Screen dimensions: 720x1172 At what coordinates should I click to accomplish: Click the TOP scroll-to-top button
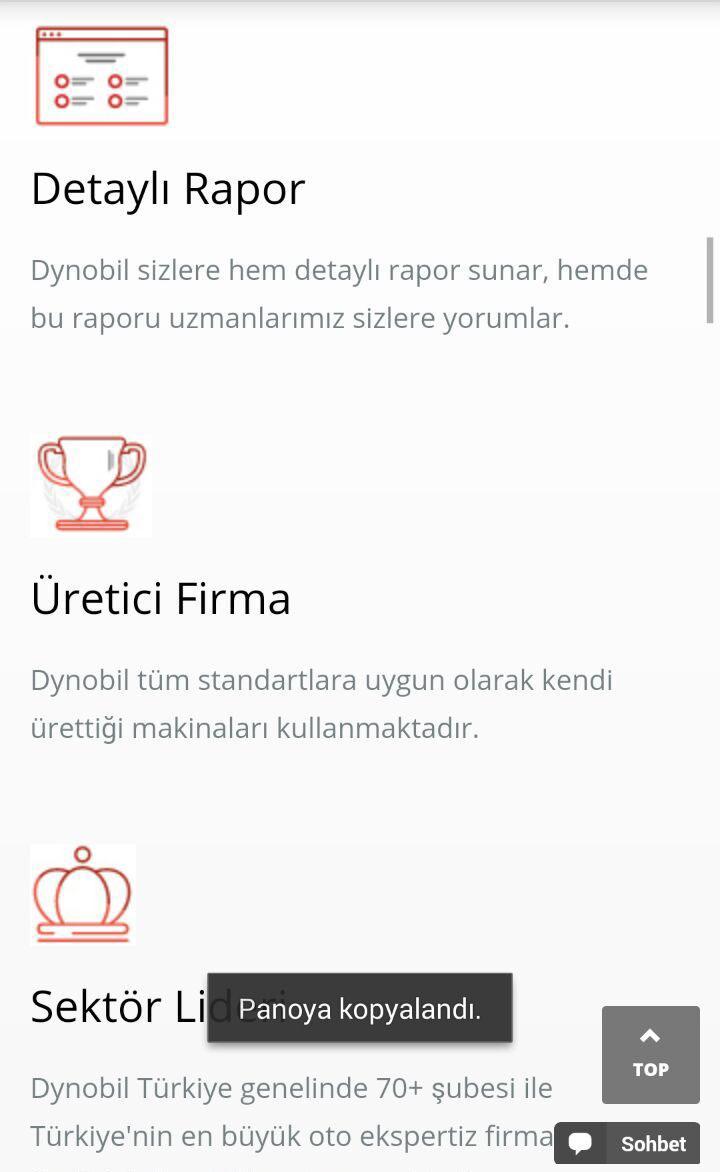click(650, 1054)
